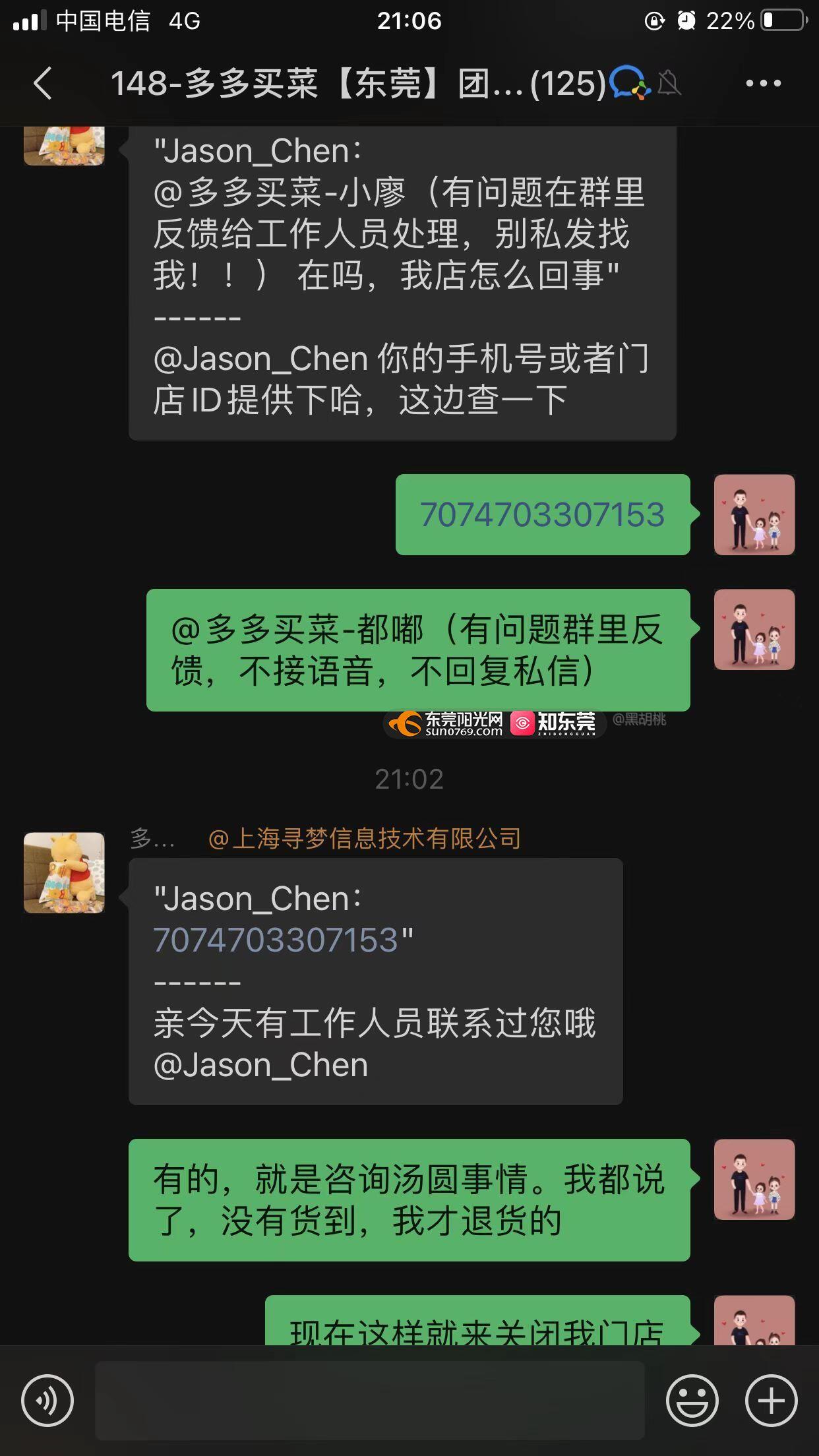Open the group chat overflow menu
The image size is (819, 1456).
[x=763, y=84]
